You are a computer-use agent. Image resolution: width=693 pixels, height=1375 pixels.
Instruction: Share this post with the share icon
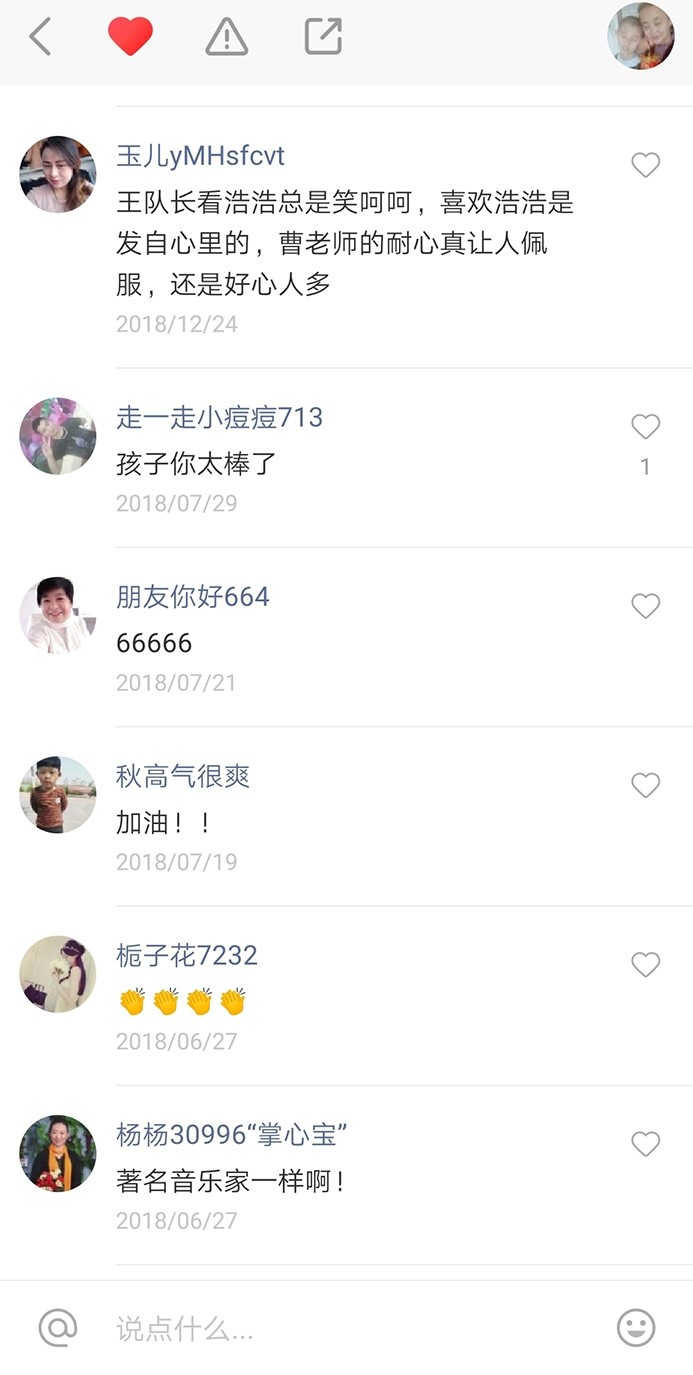pos(323,37)
